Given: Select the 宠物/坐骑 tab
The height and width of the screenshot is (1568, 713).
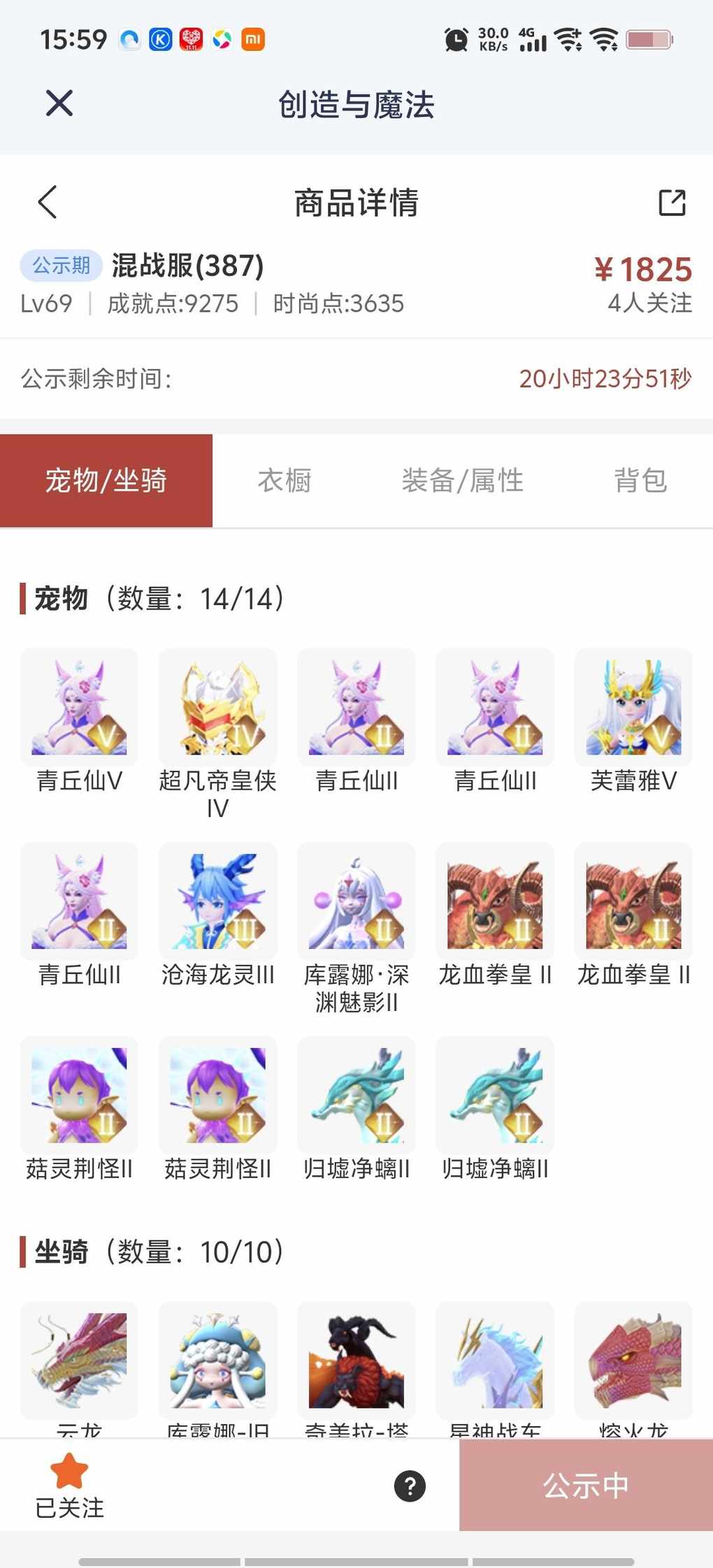Looking at the screenshot, I should pos(106,481).
